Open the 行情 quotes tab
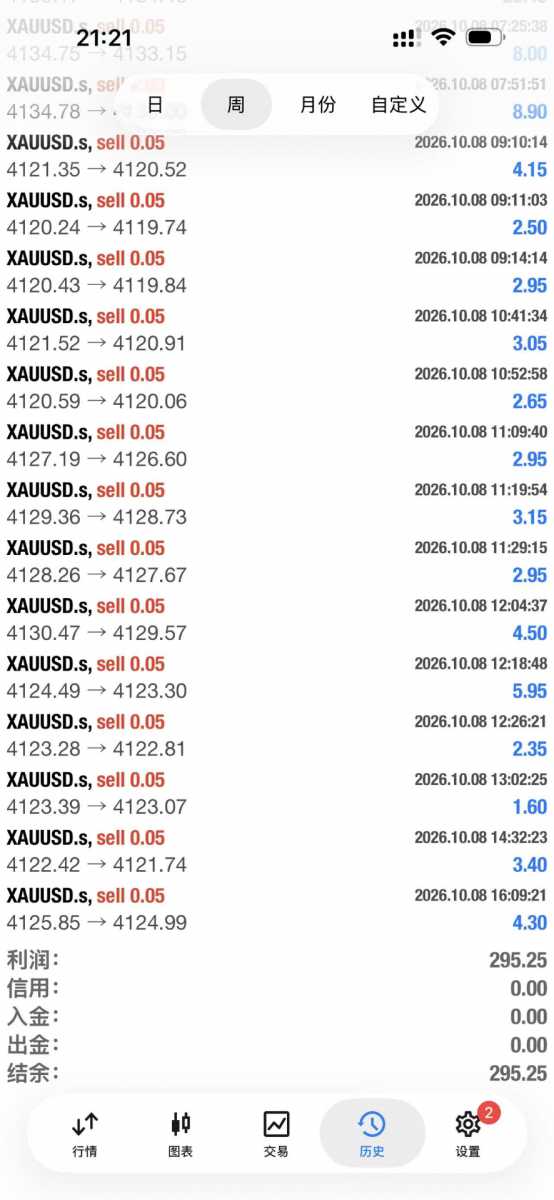This screenshot has width=554, height=1200. pos(85,1133)
